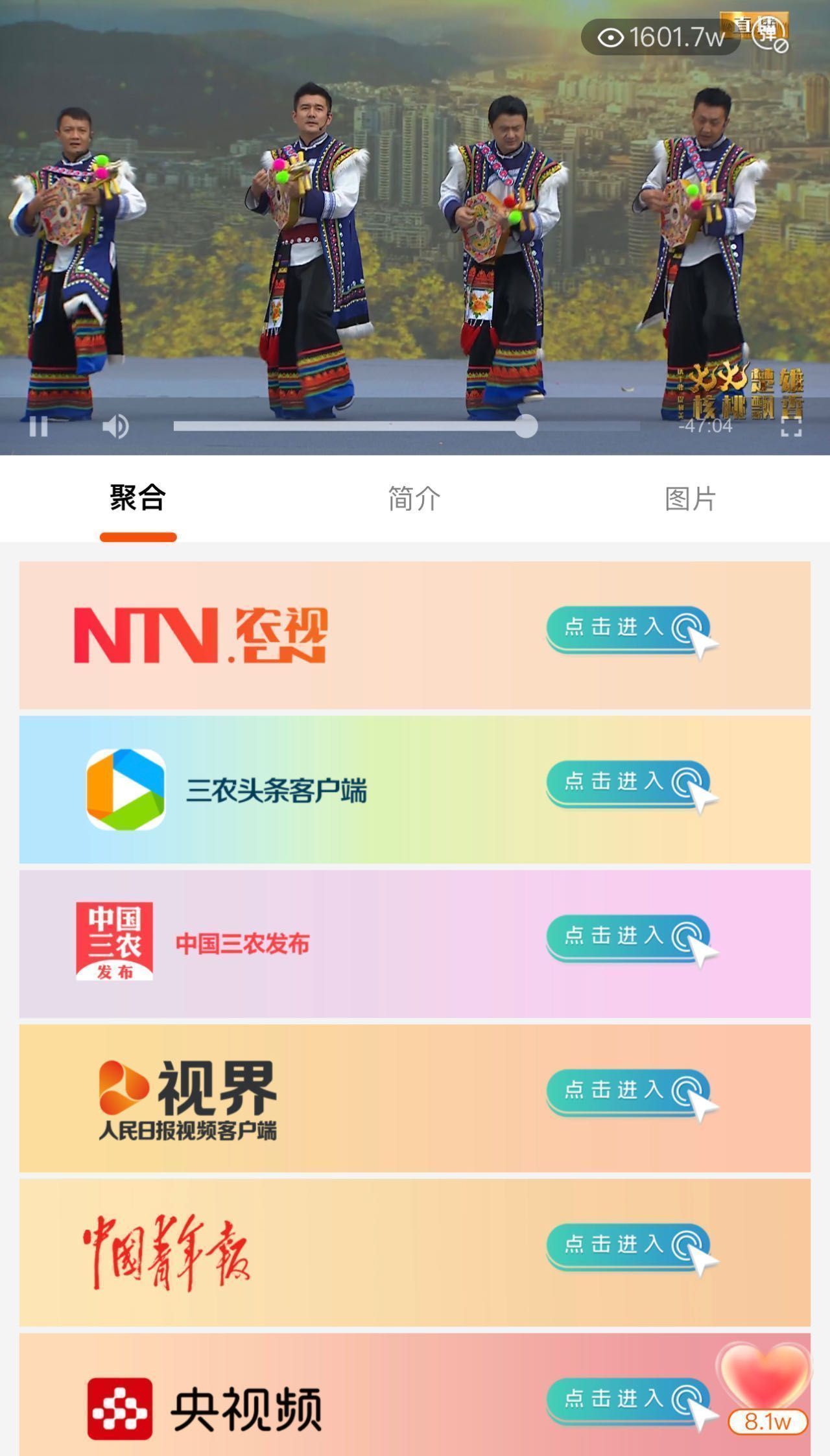Enter fullscreen video mode
This screenshot has height=1456, width=830.
(791, 427)
